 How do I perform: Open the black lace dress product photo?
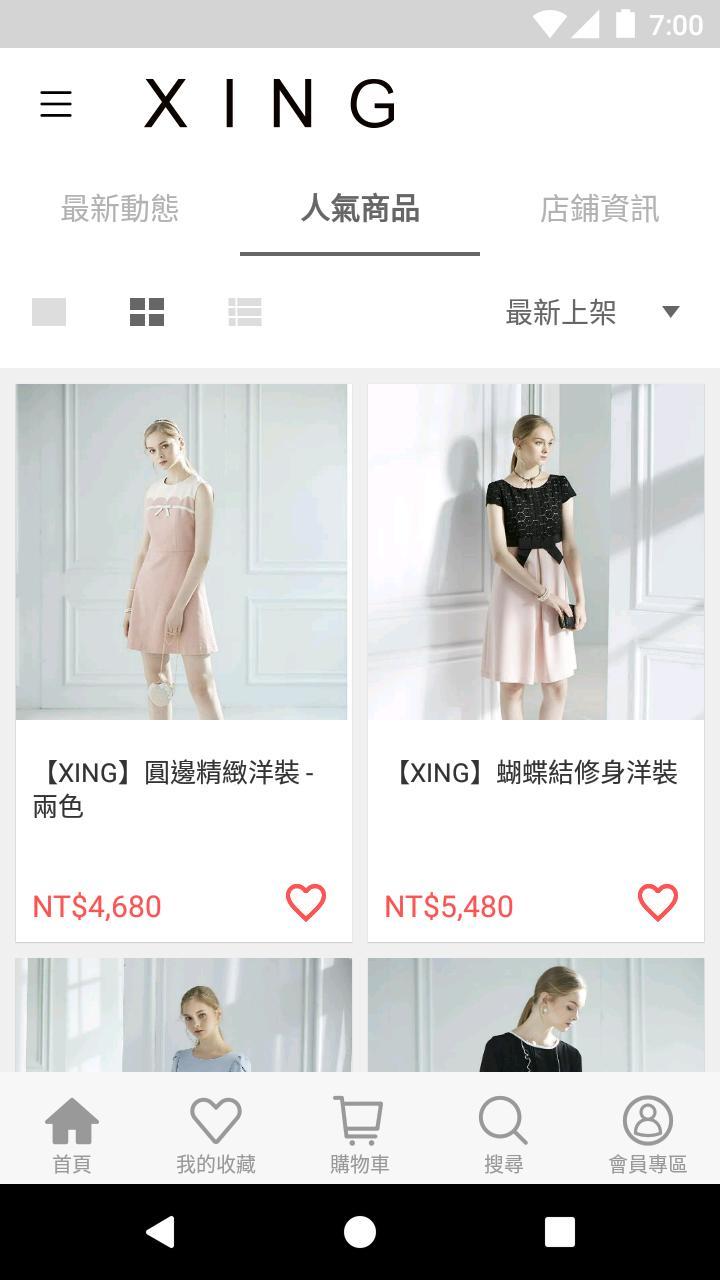pyautogui.click(x=535, y=551)
